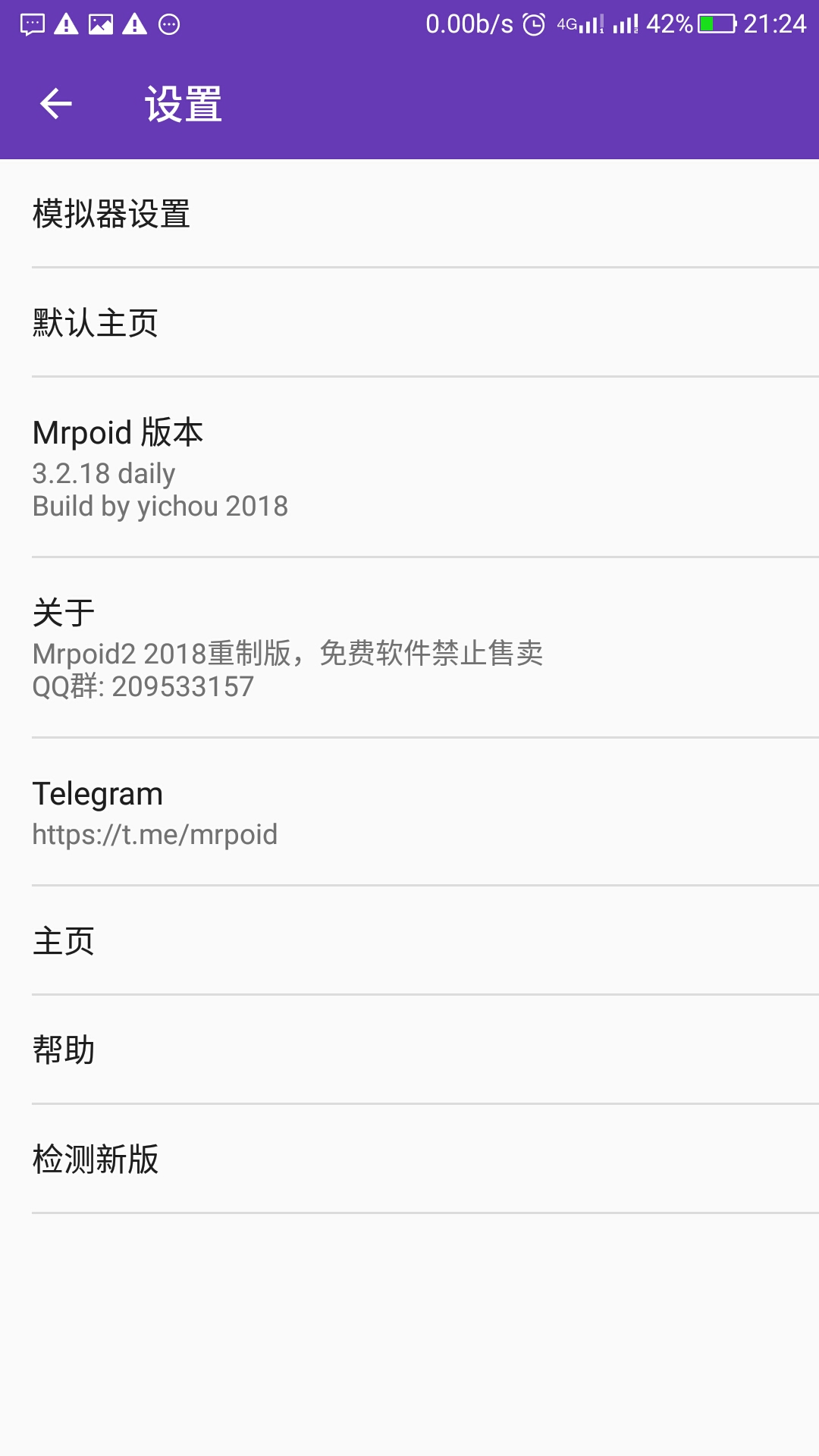Open 帮助 help
819x1456 pixels.
409,1050
